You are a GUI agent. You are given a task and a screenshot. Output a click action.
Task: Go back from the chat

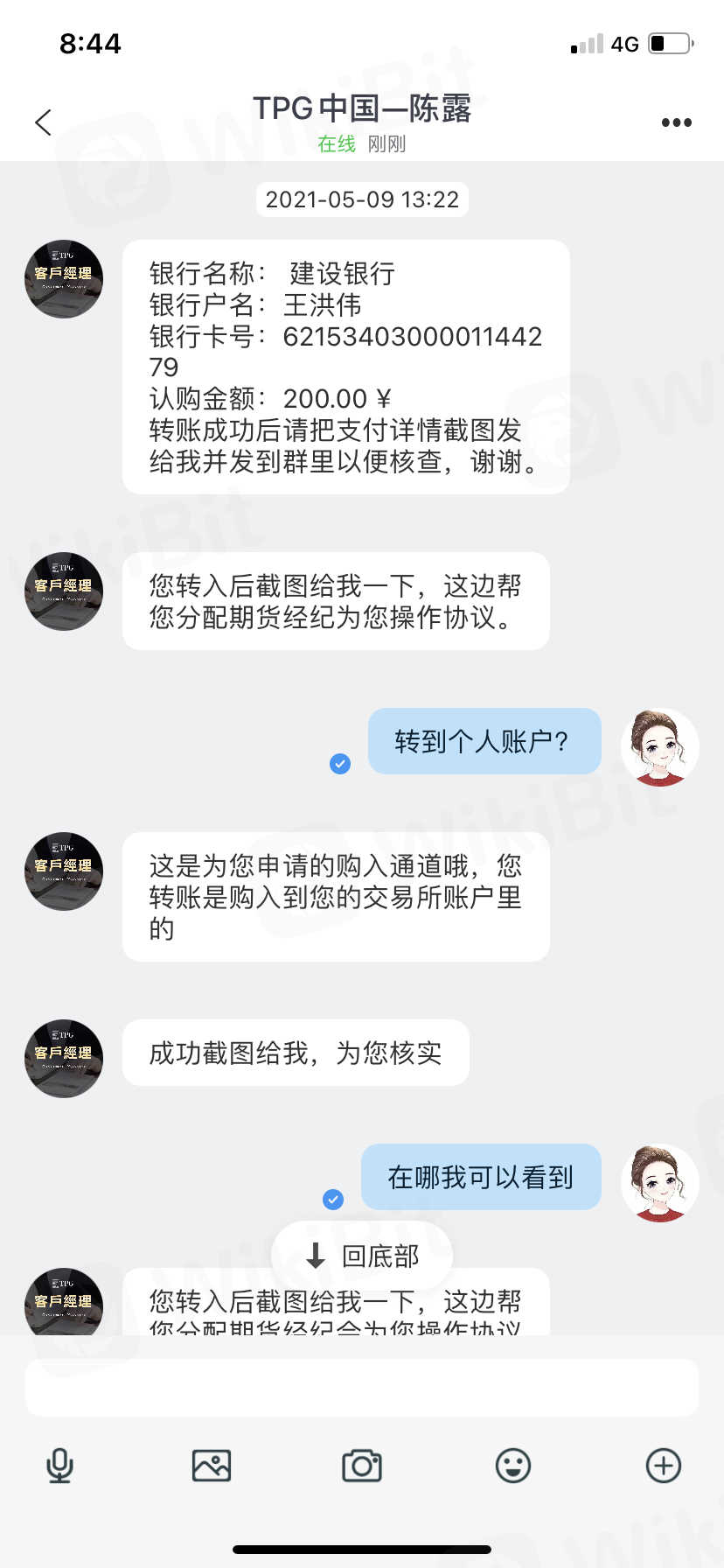point(44,122)
